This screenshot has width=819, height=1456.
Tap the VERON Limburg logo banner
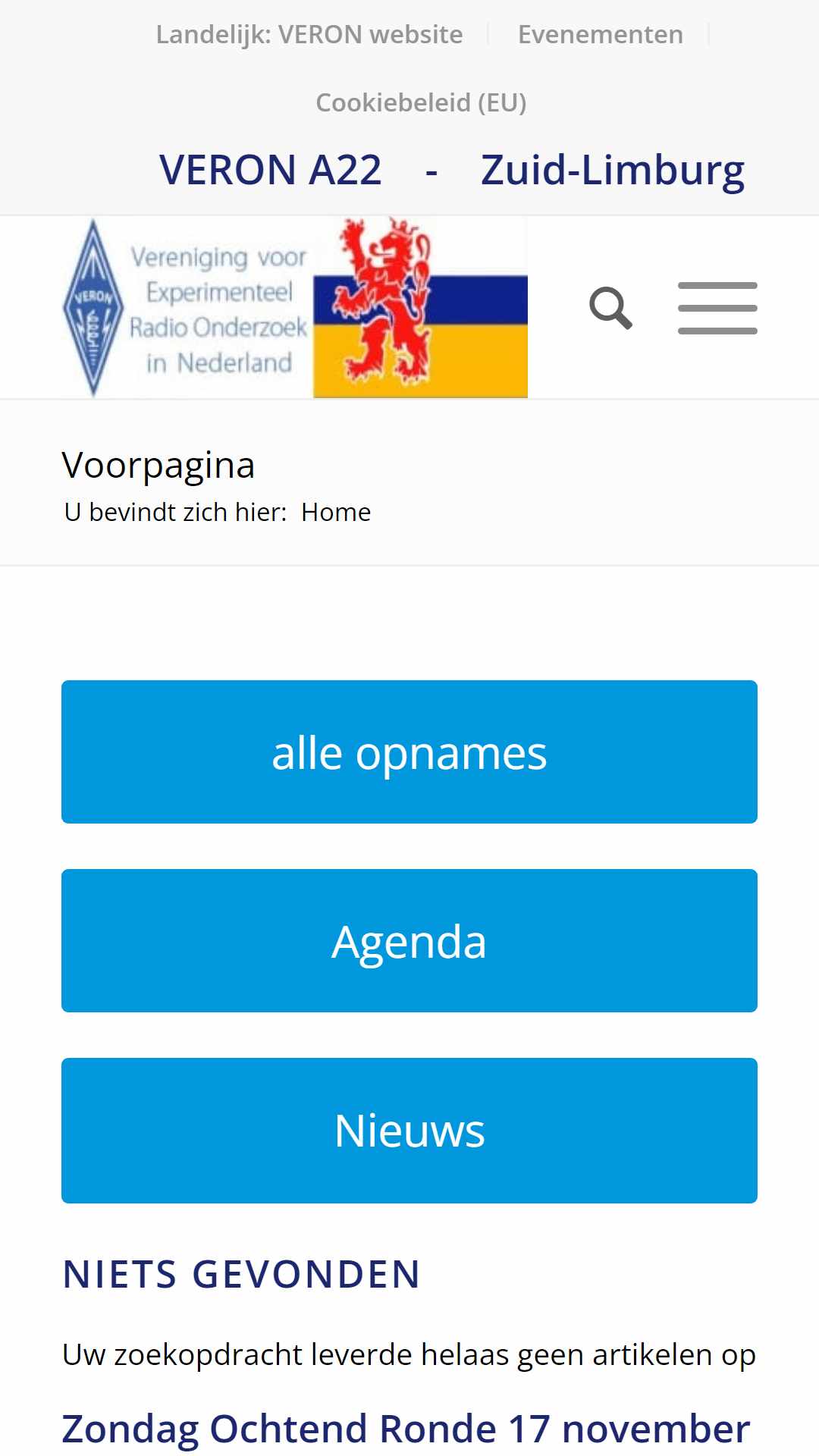click(x=295, y=307)
